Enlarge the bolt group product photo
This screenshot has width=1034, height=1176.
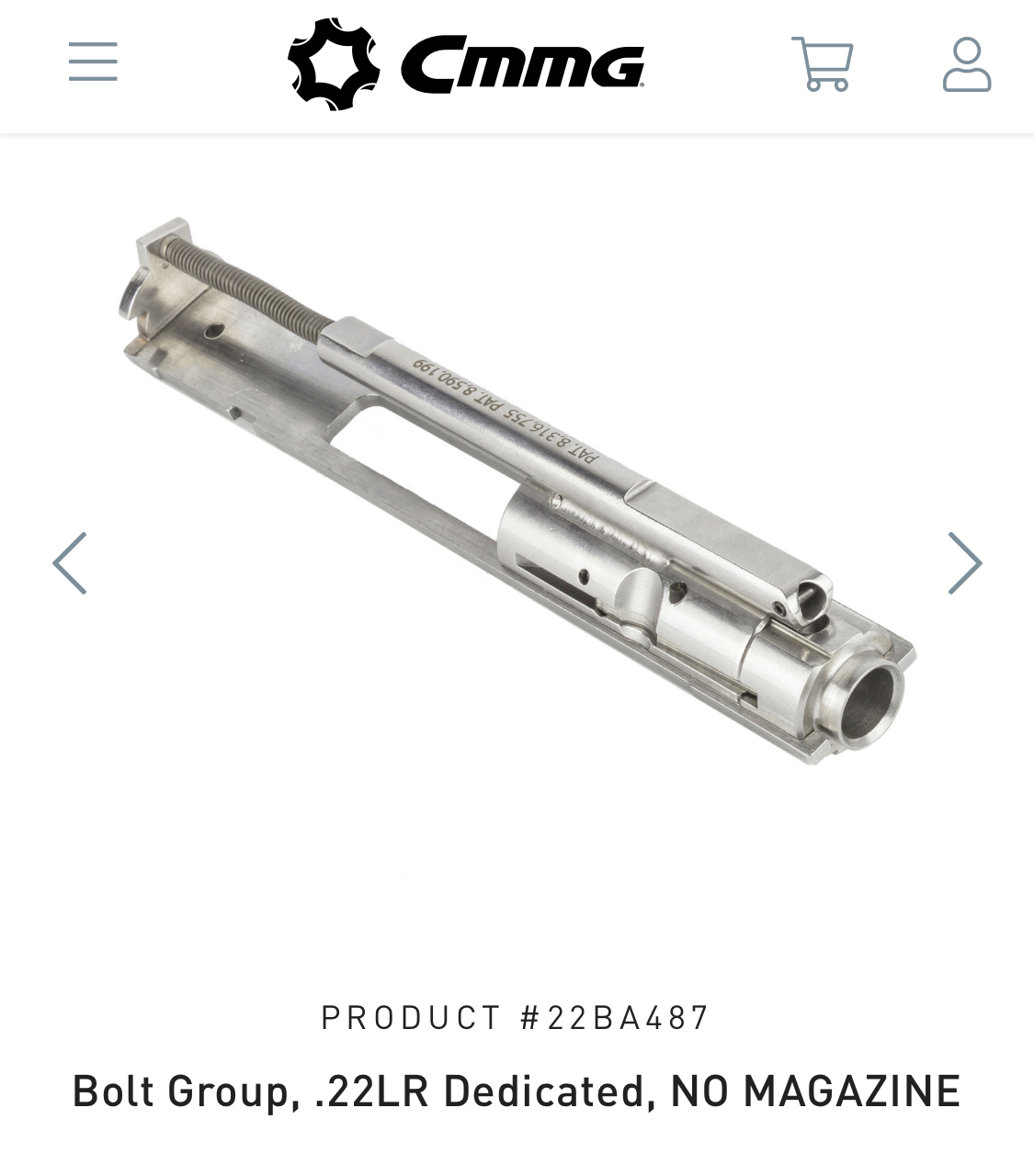tap(517, 492)
